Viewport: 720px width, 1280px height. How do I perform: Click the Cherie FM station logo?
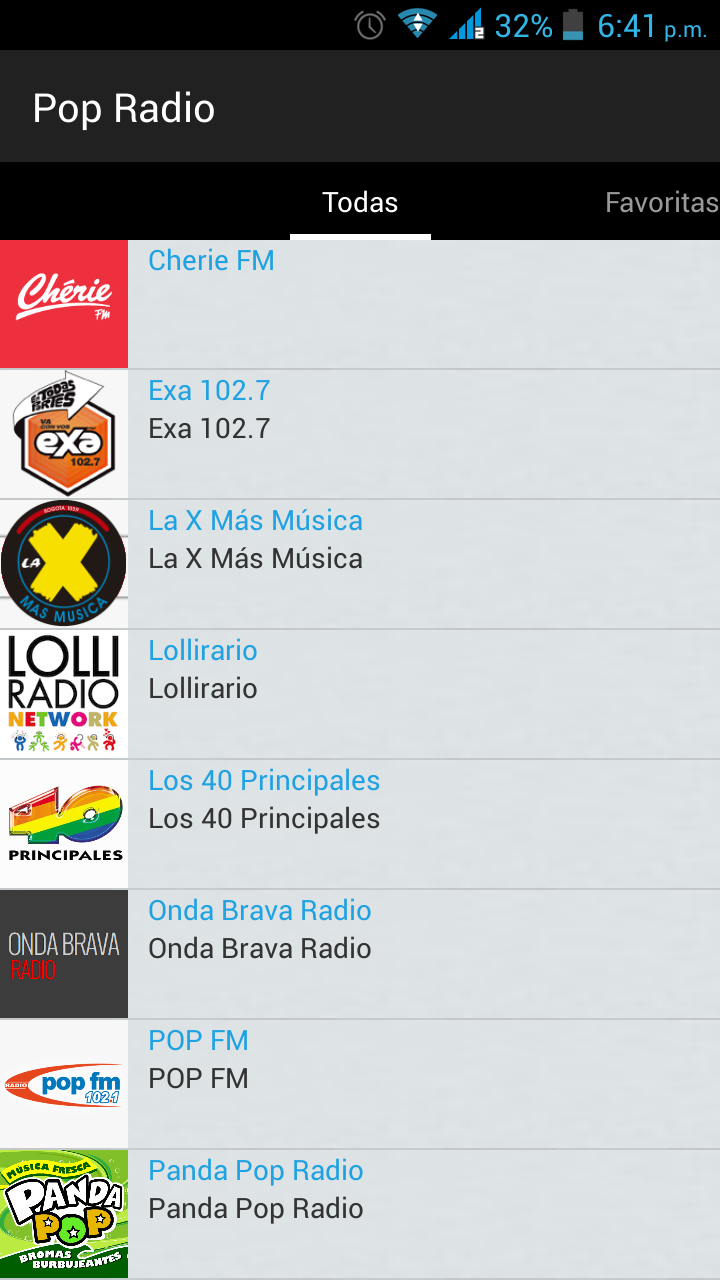click(x=64, y=303)
